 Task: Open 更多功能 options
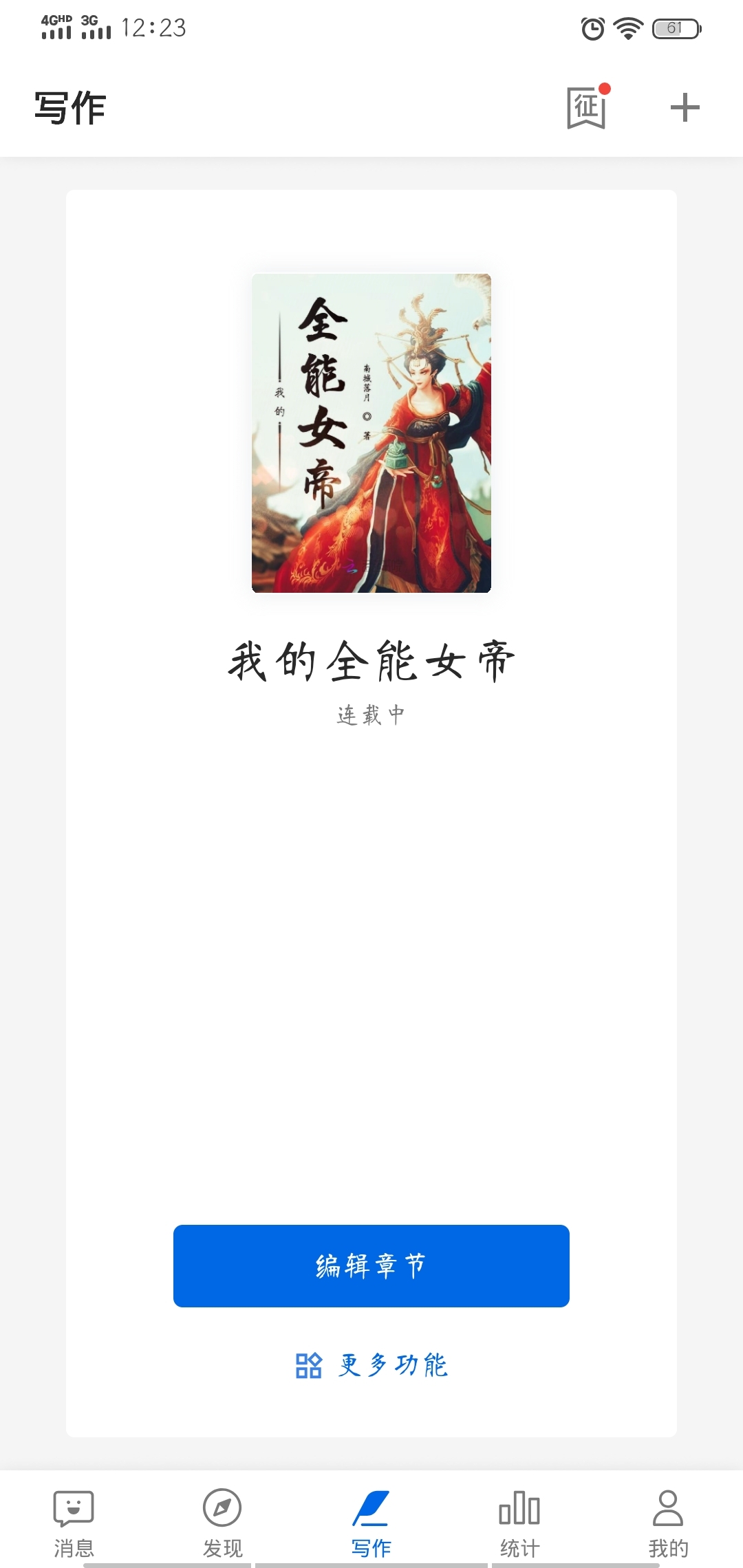click(371, 1365)
